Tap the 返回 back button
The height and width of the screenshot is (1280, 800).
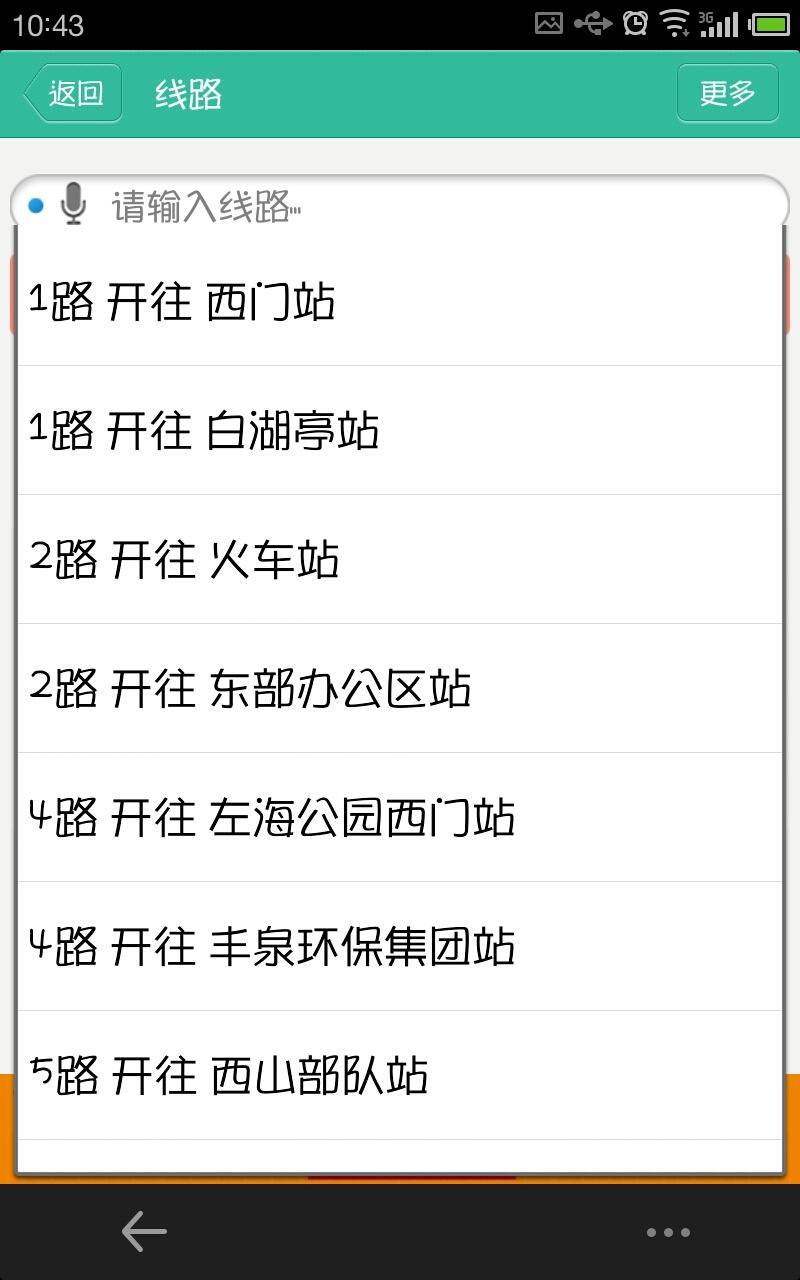73,94
